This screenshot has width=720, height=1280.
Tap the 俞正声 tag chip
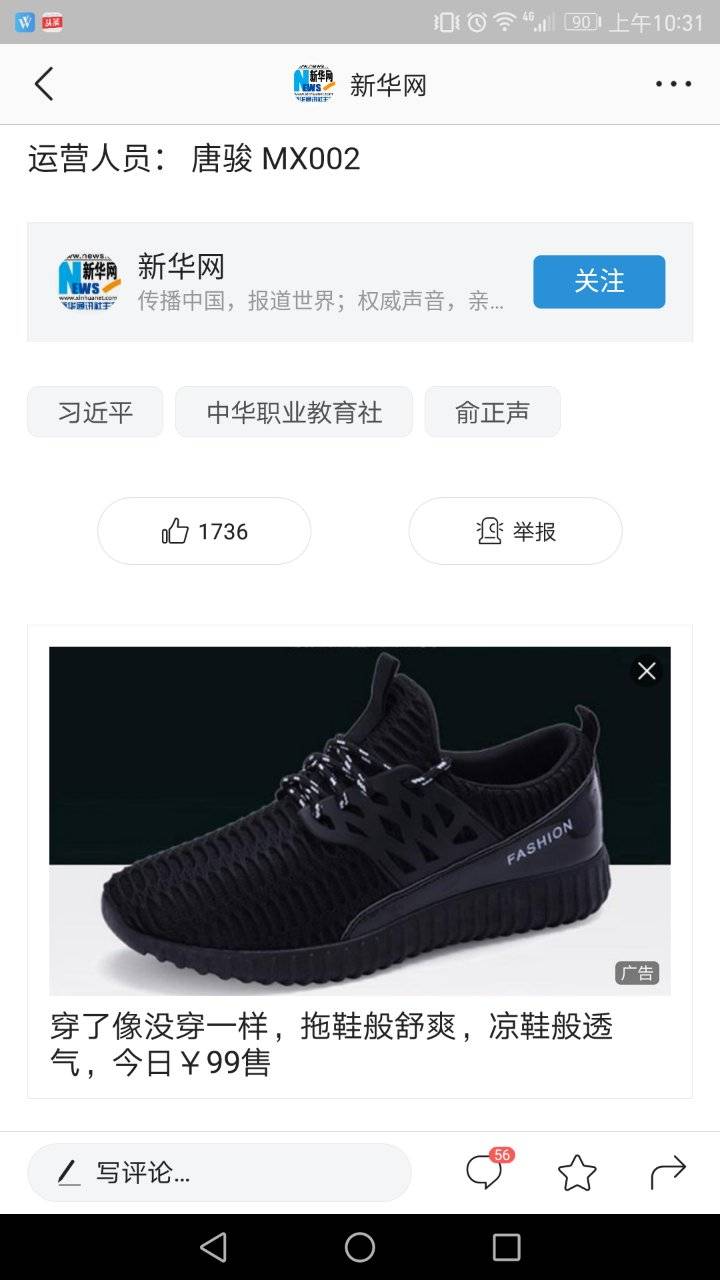point(492,412)
